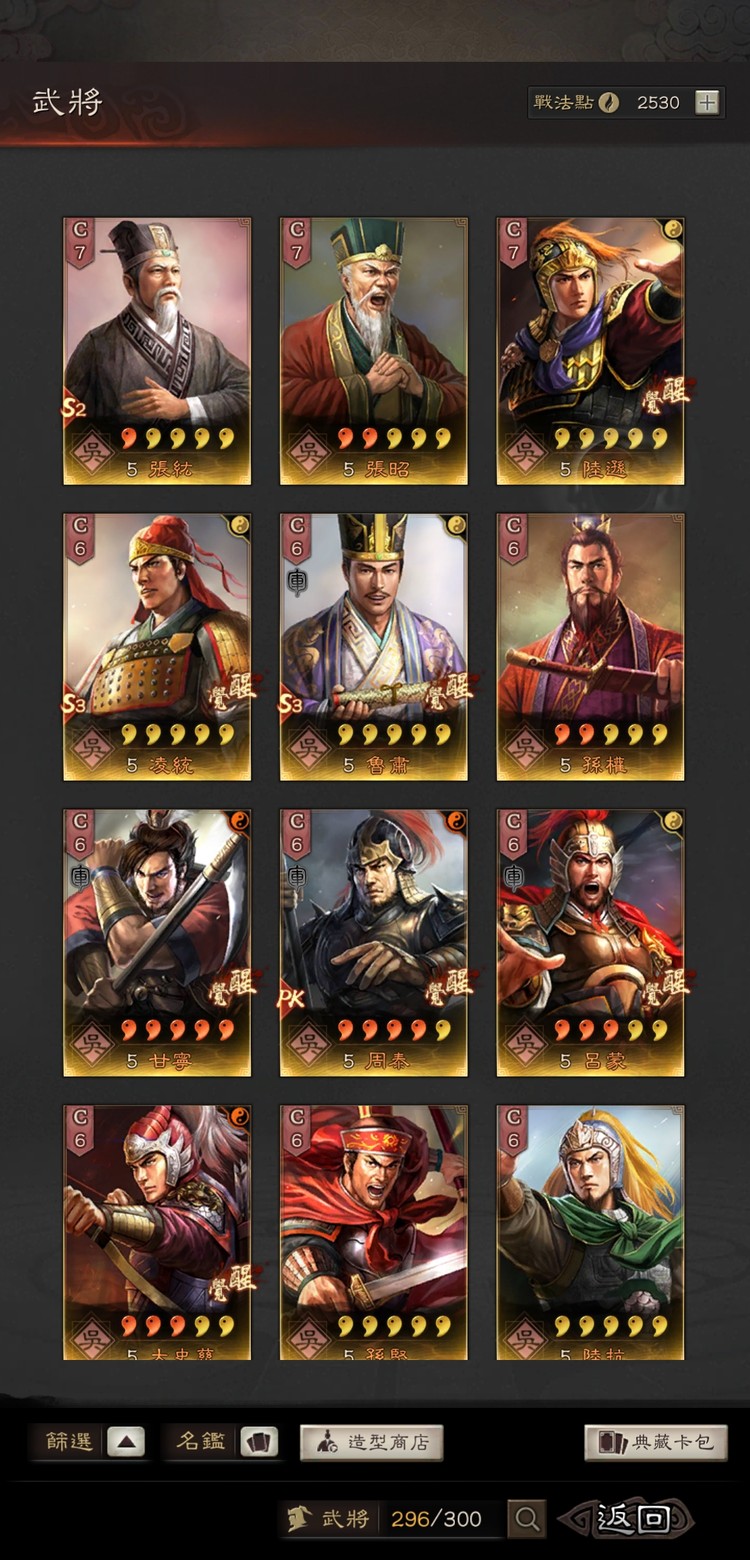The height and width of the screenshot is (1560, 750).
Task: Open the 典藏卡包 card pack
Action: (656, 1442)
